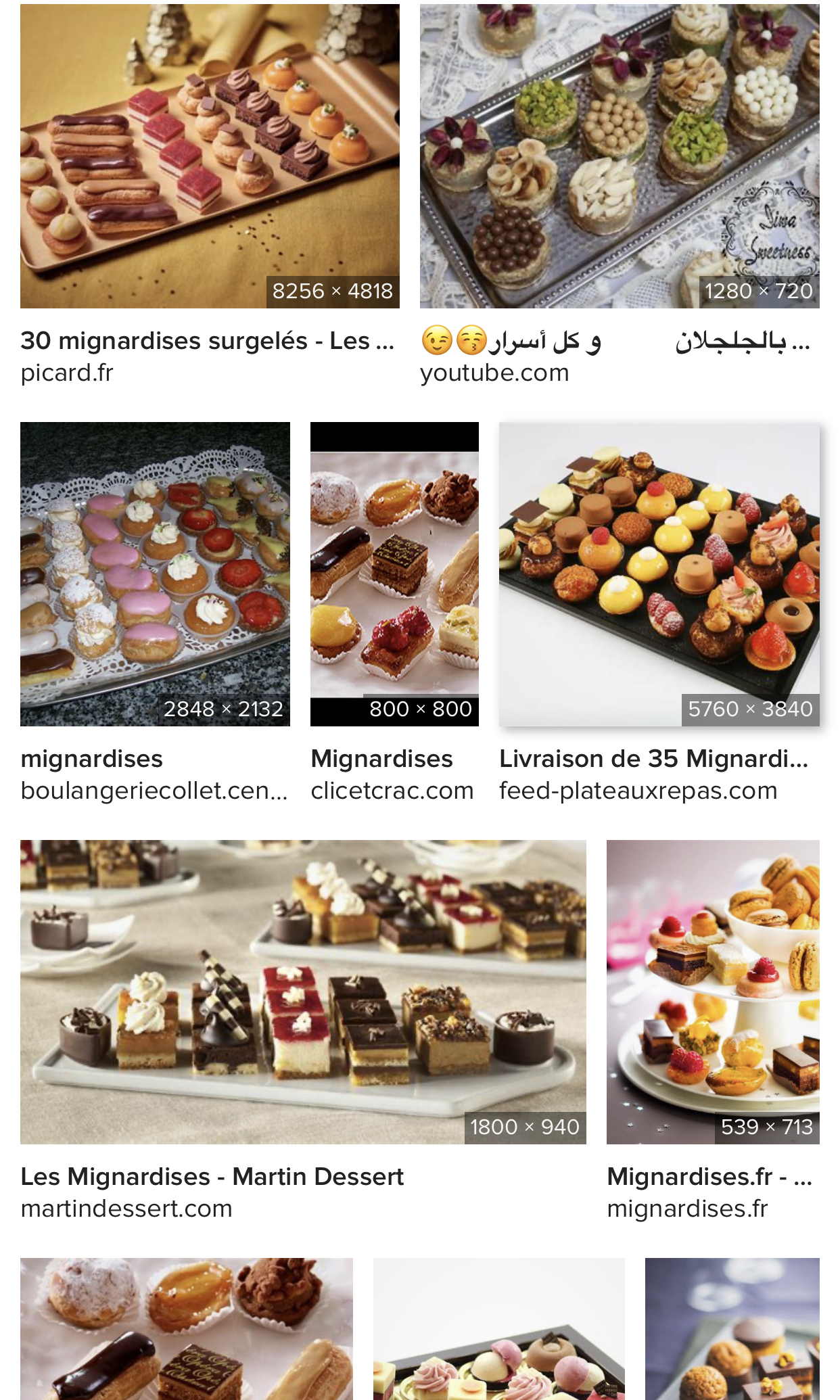
Task: Open Les Mignardises - Martin Dessert image
Action: pyautogui.click(x=303, y=991)
